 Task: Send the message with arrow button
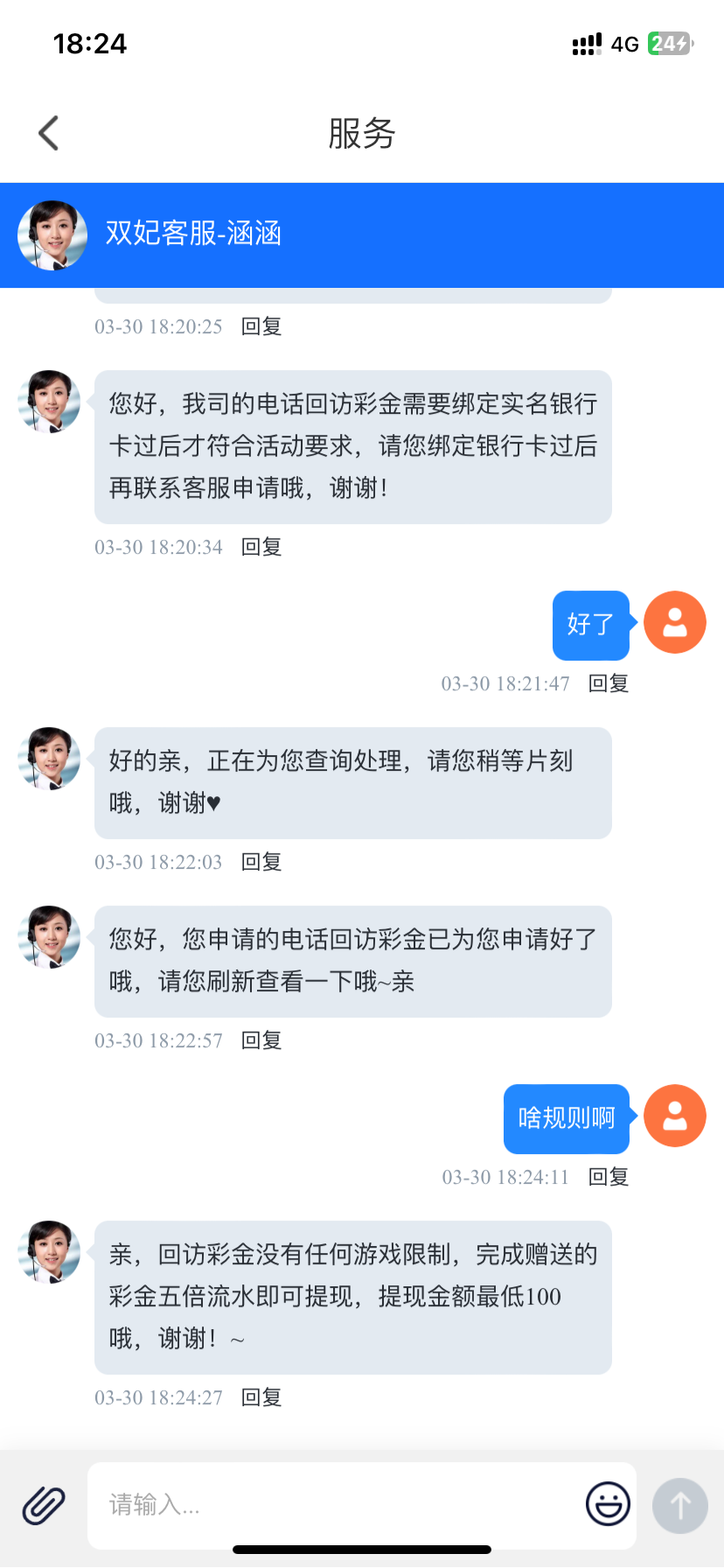[679, 1505]
